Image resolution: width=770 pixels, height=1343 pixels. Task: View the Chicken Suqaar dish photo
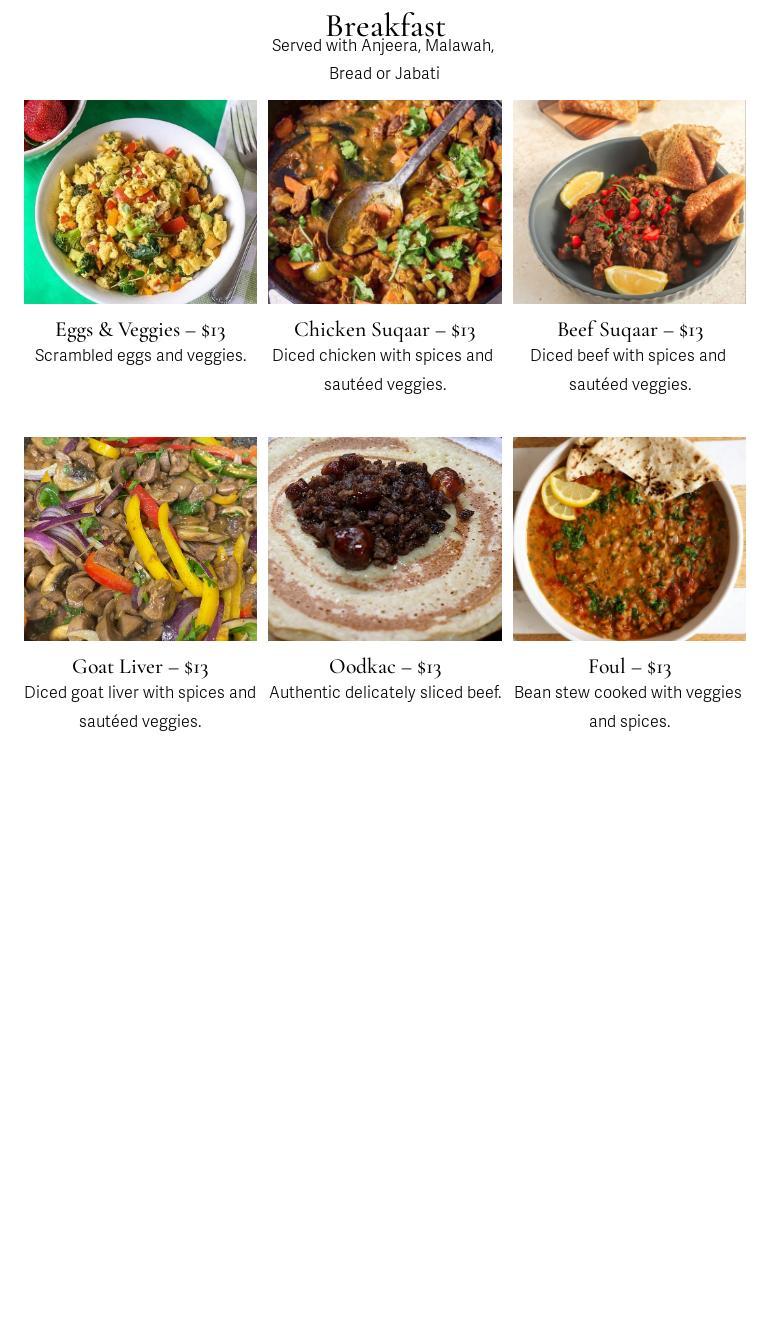point(385,202)
